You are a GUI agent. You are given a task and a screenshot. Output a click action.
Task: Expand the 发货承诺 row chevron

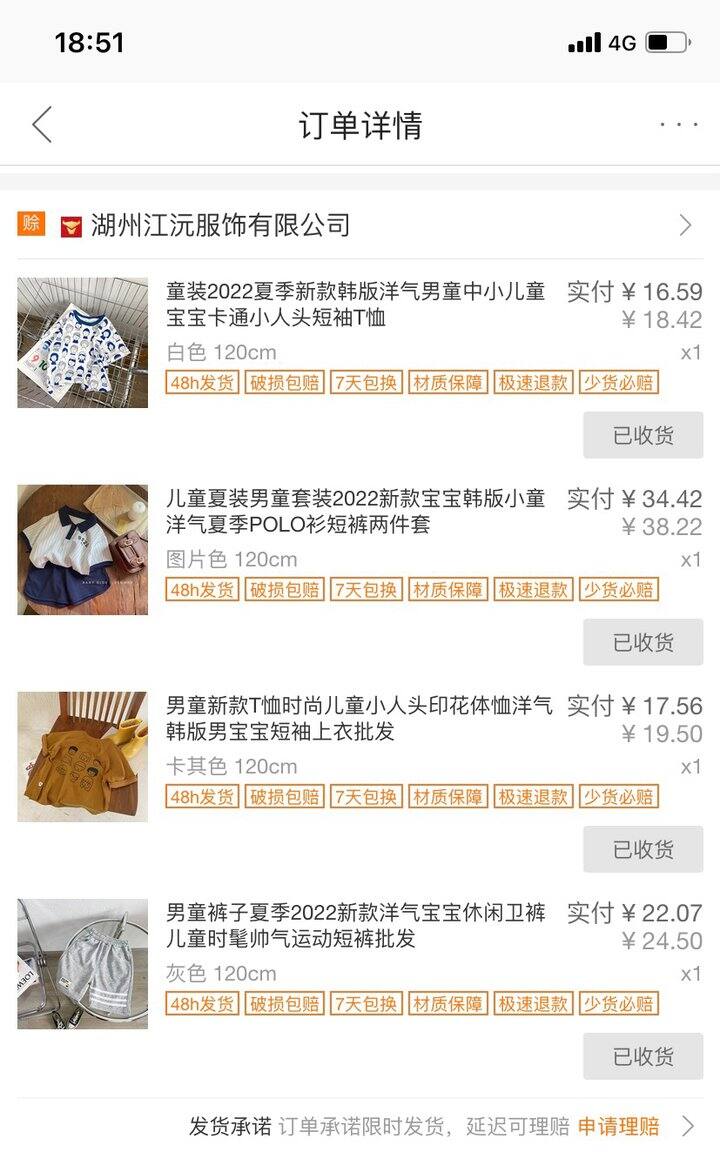coord(688,1126)
